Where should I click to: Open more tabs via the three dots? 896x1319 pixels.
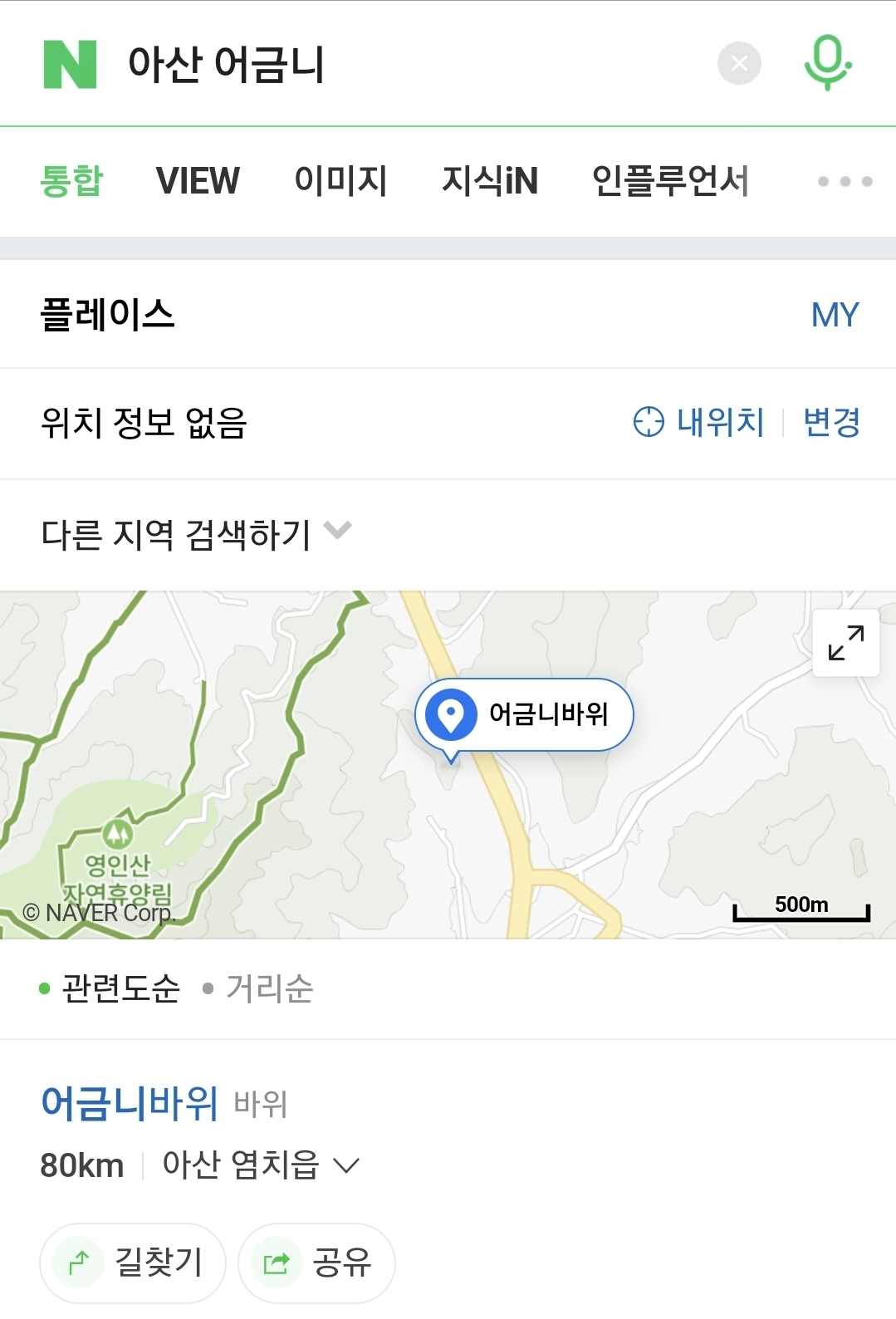pos(845,181)
